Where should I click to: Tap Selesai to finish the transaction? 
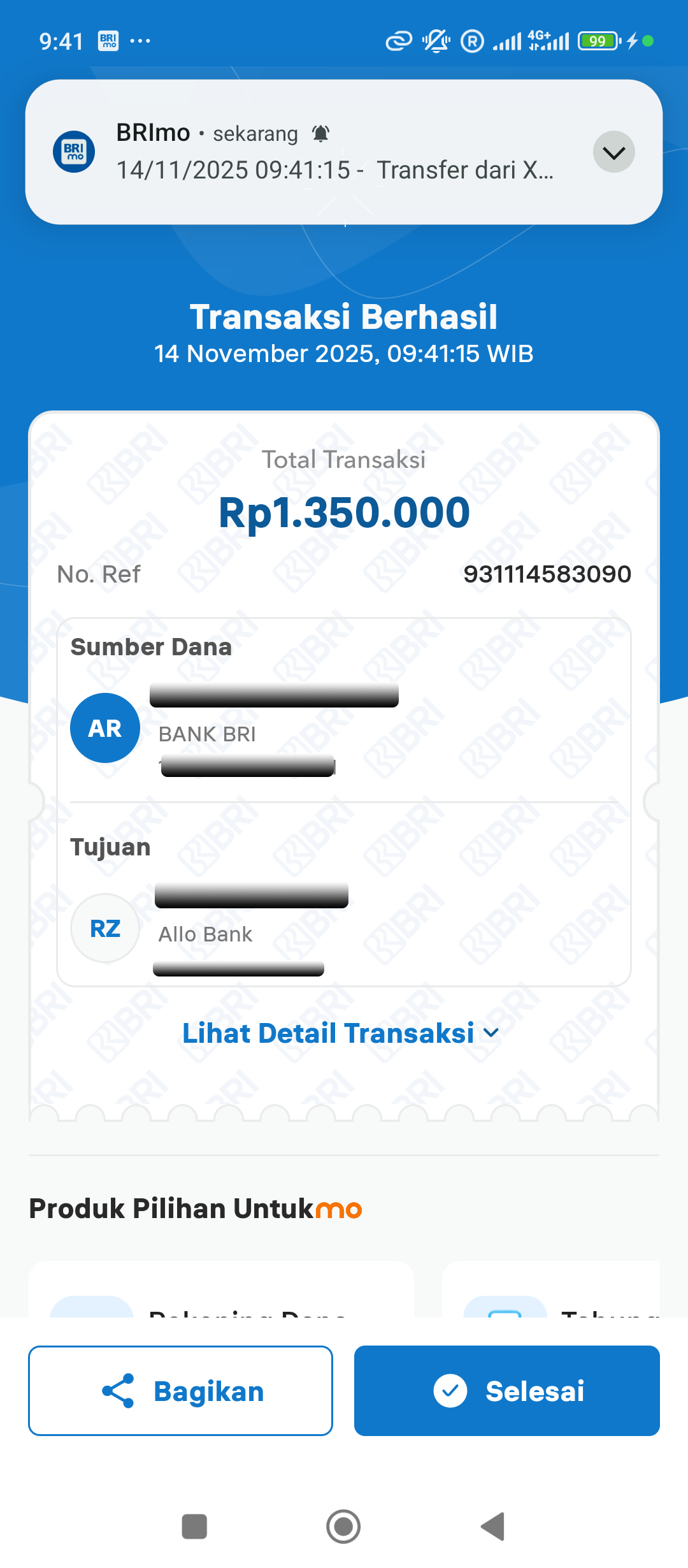tap(507, 1391)
